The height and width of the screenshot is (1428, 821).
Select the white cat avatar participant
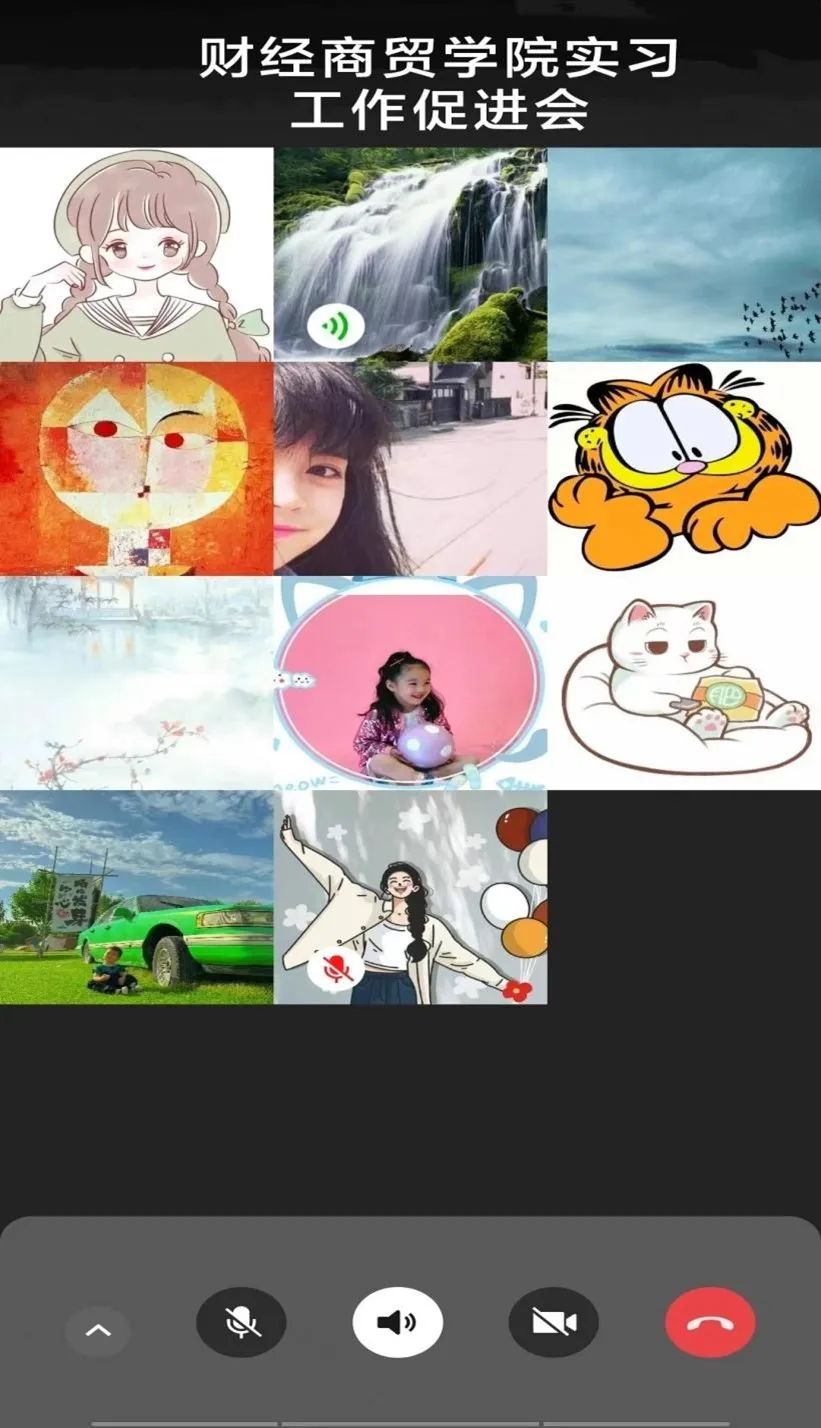(x=684, y=683)
